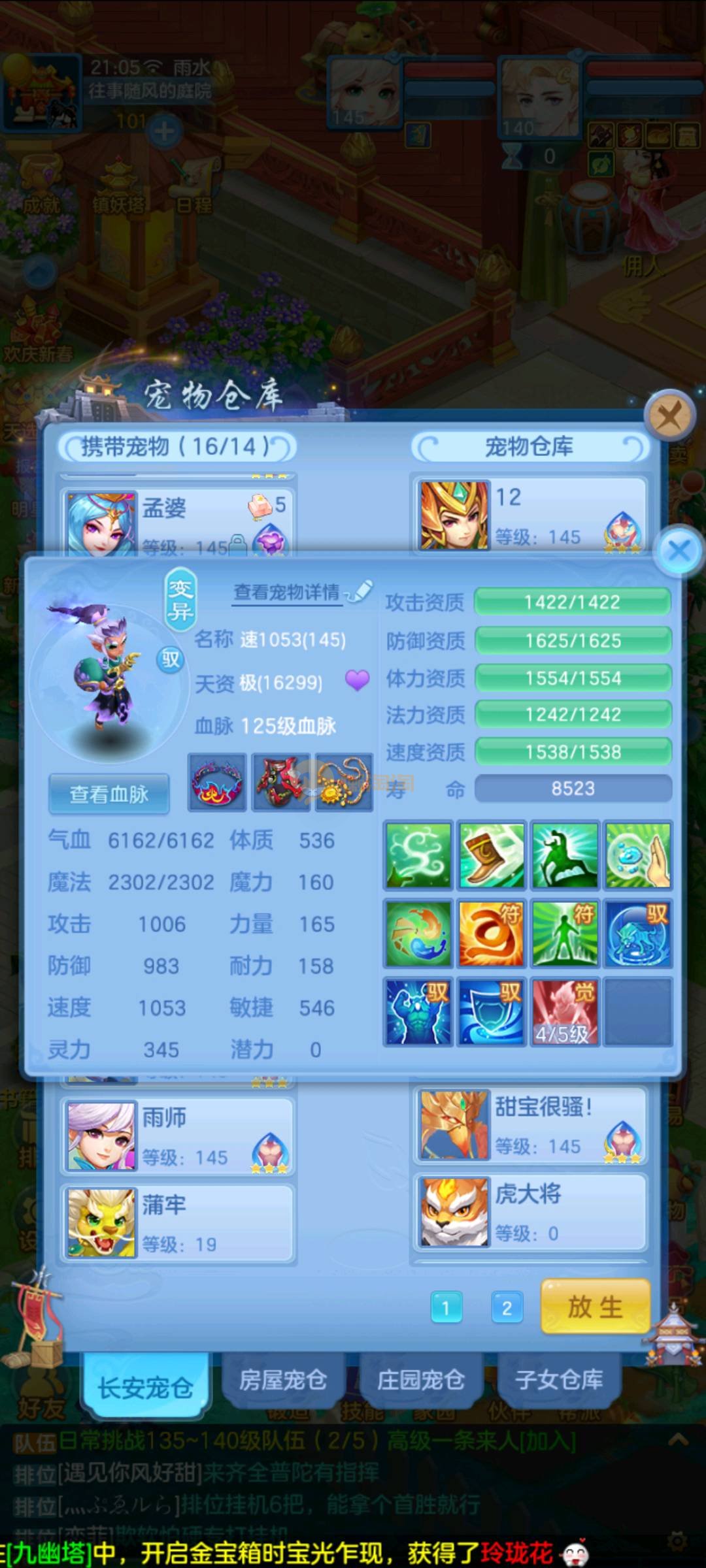Select the warehouse pet named 12
The image size is (706, 1568).
click(x=529, y=514)
